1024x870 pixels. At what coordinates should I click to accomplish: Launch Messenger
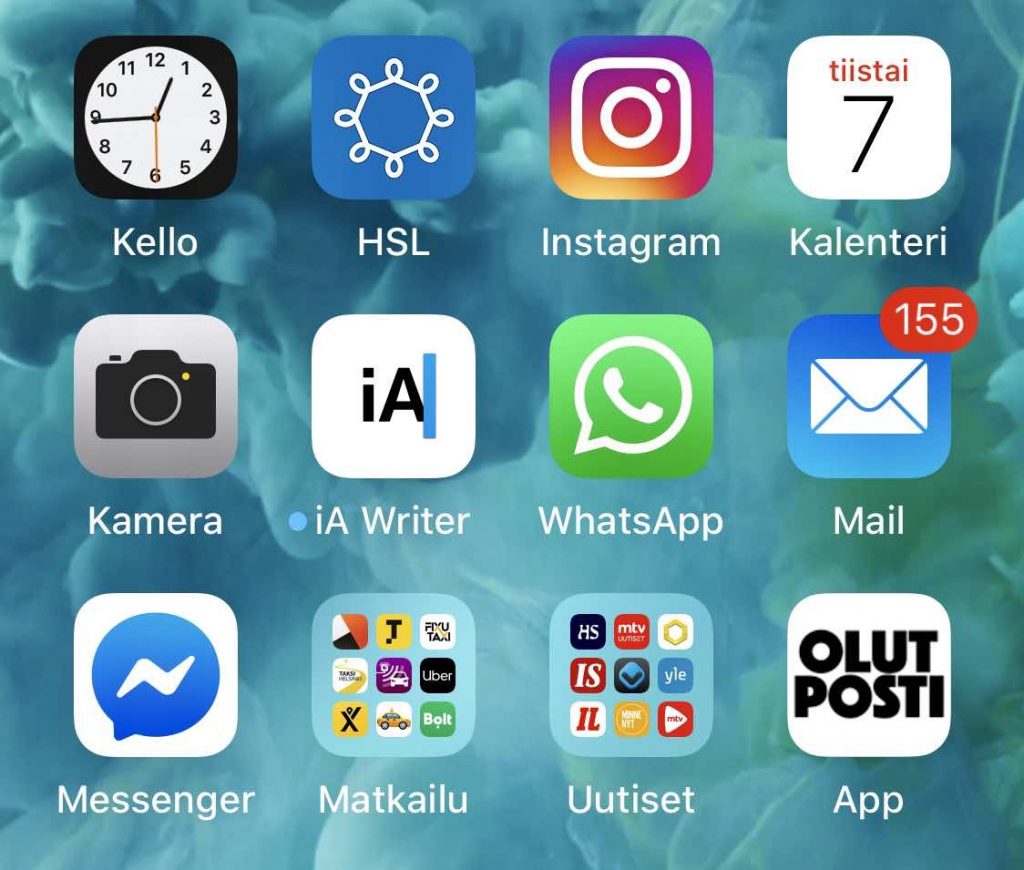click(x=155, y=675)
